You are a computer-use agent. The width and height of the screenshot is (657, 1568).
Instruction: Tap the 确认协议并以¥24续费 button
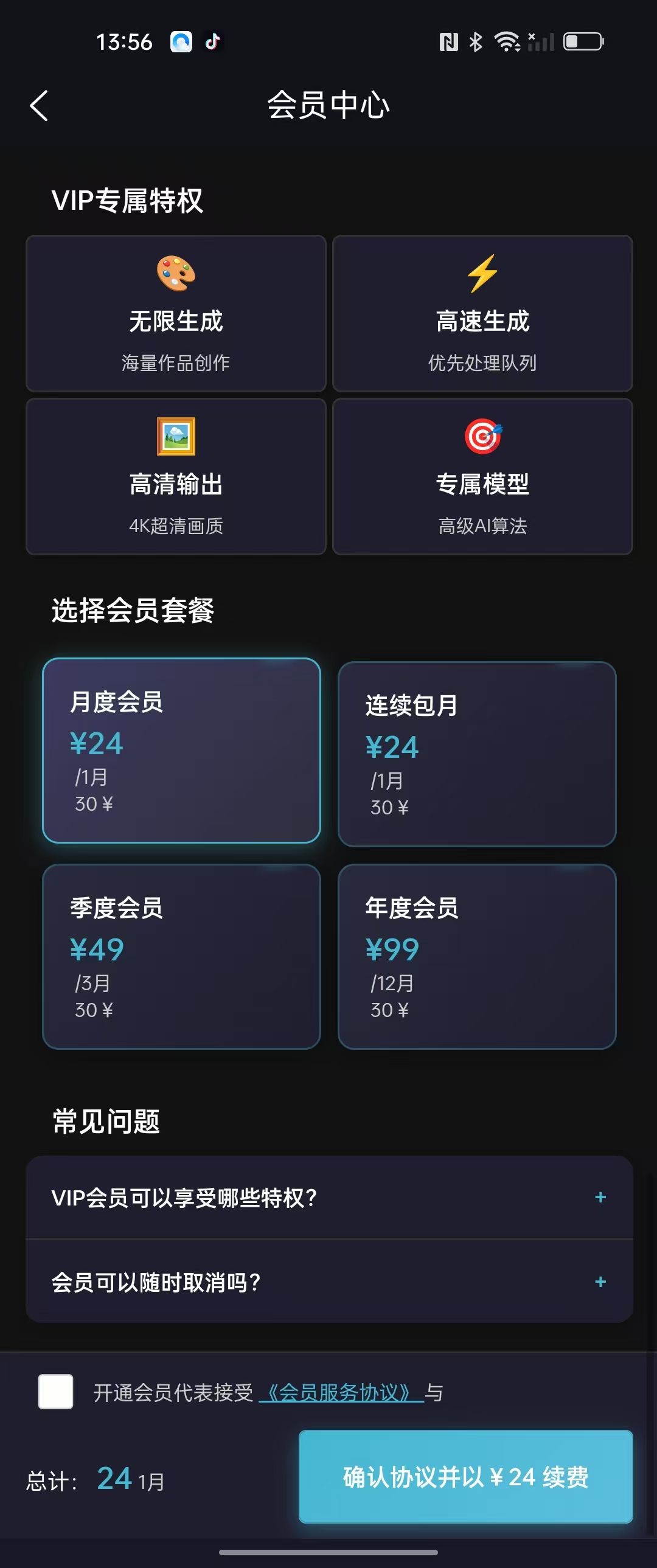pos(466,1476)
